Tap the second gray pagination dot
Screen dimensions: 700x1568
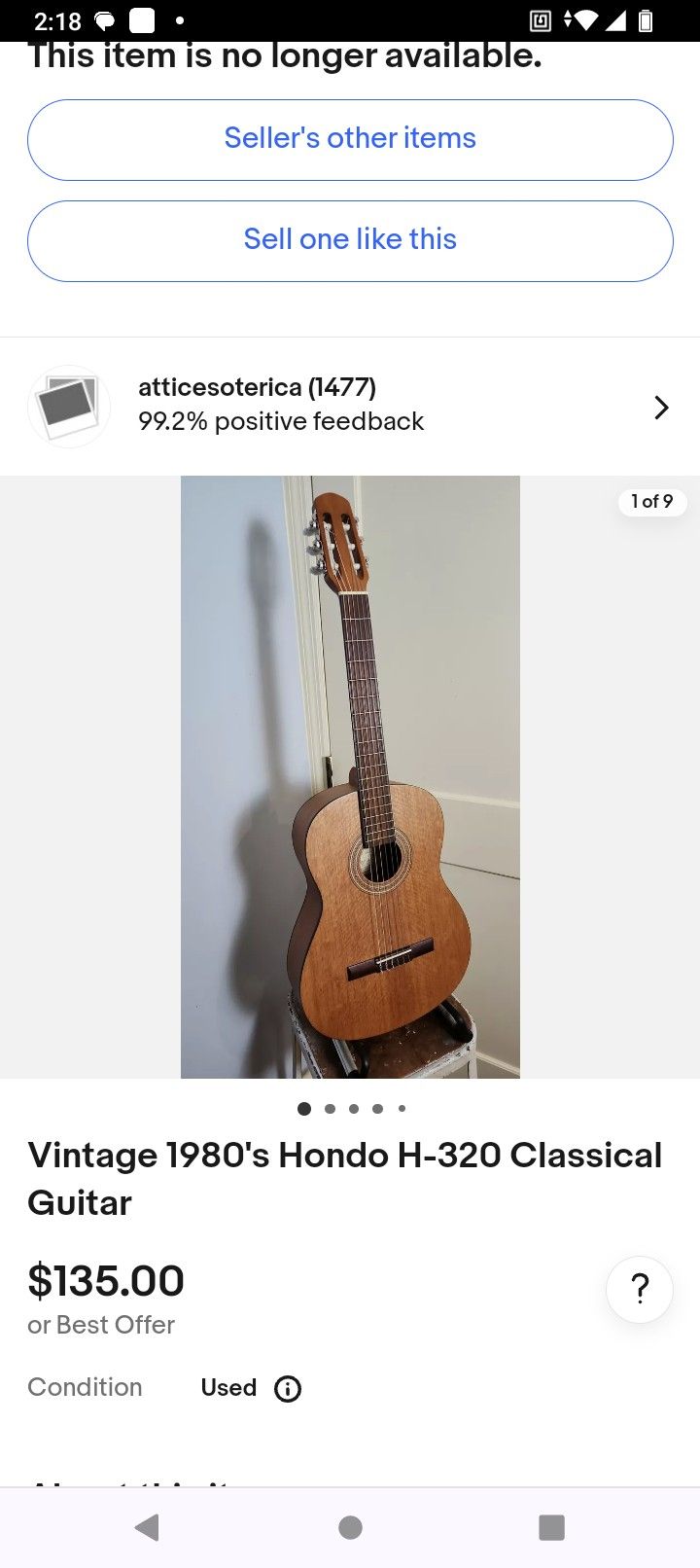[x=330, y=1108]
